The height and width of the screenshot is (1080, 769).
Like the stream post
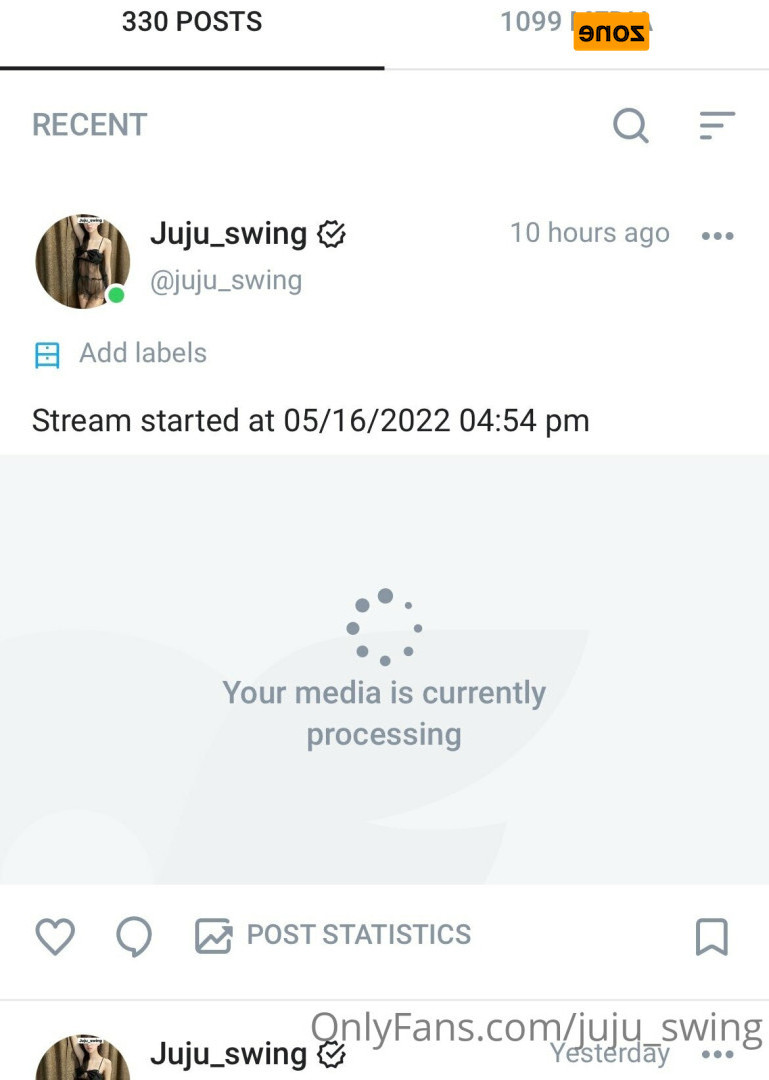point(55,936)
